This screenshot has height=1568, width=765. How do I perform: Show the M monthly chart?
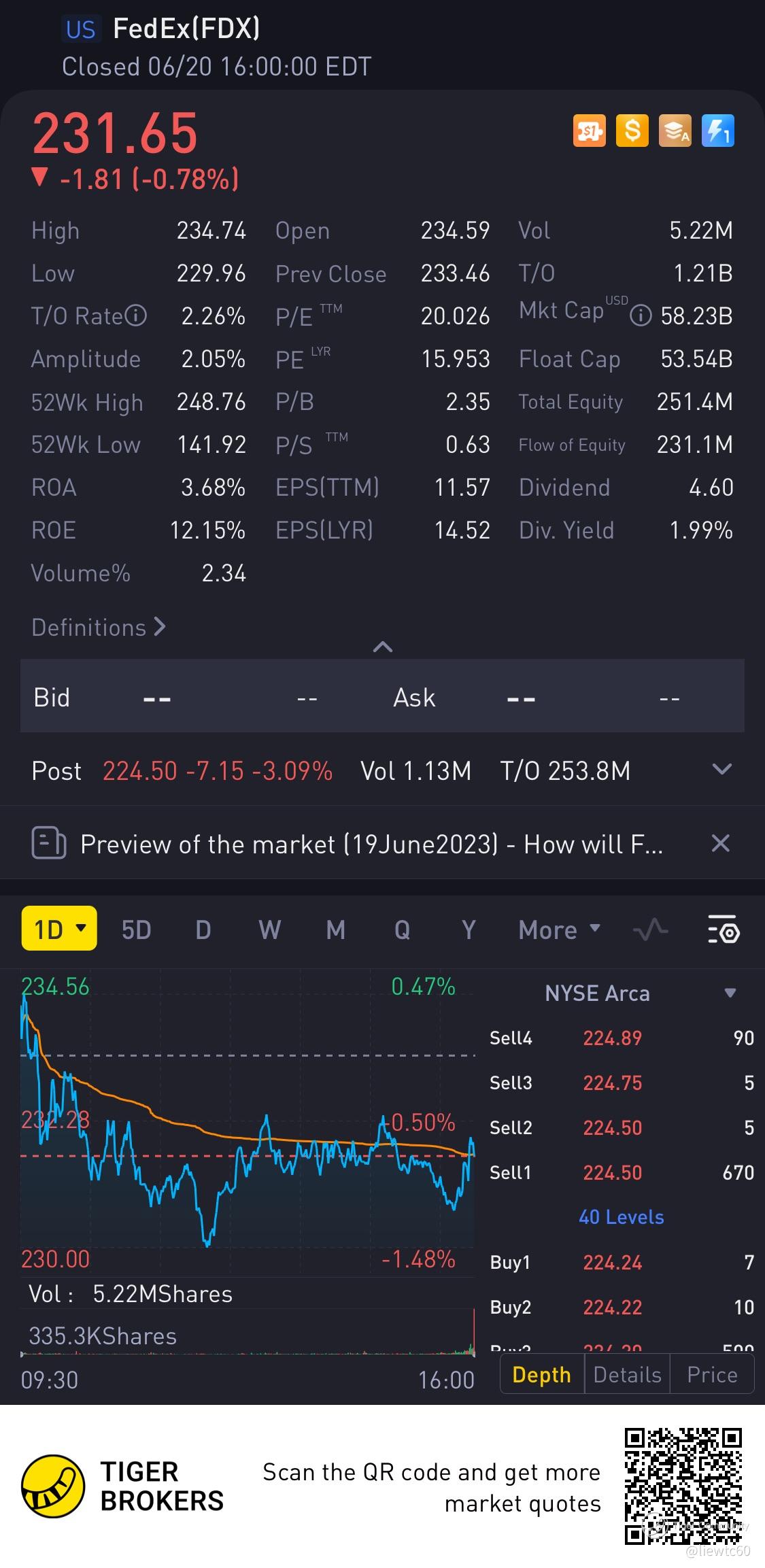[x=335, y=930]
